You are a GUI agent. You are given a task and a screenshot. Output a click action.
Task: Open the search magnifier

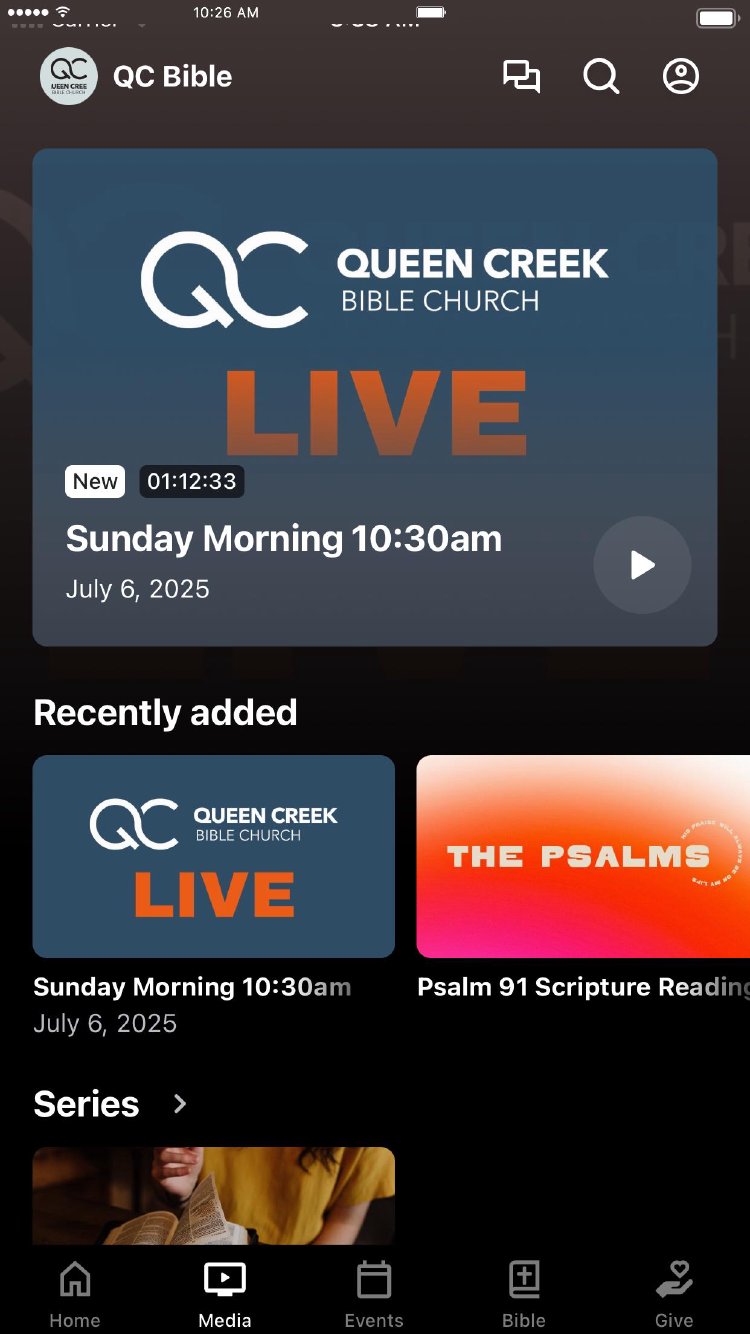(x=601, y=77)
